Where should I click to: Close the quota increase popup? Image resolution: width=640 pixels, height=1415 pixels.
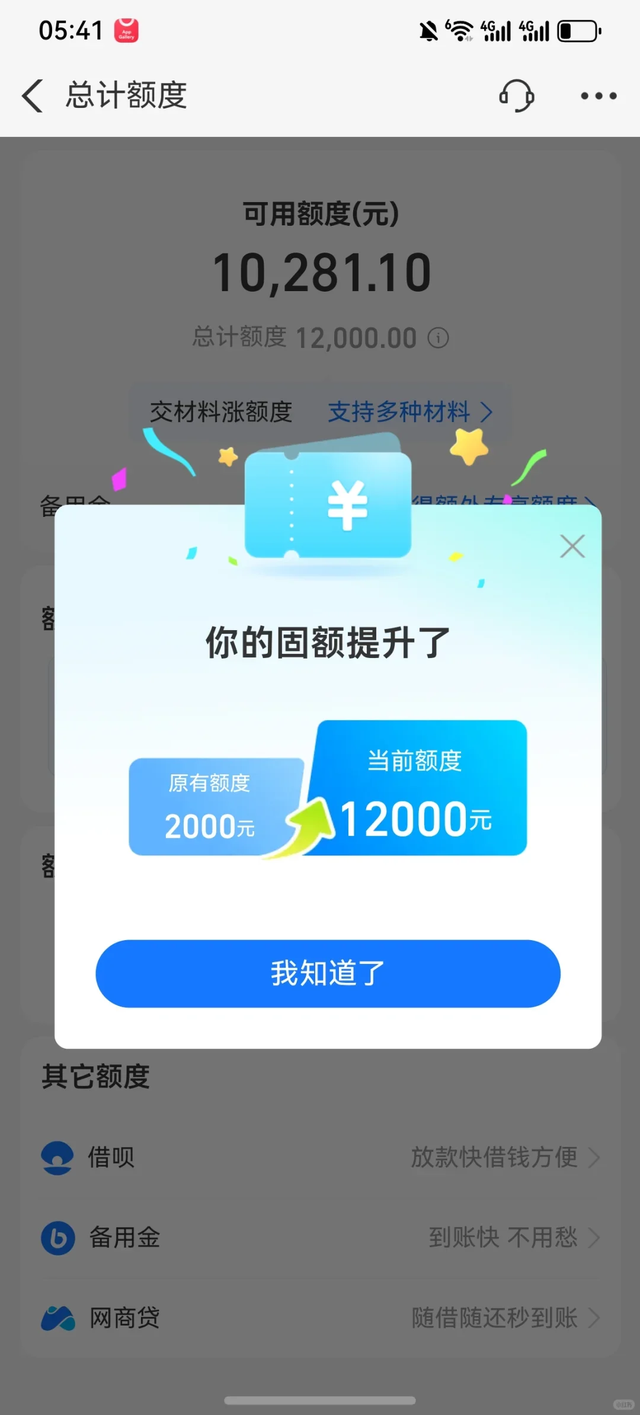(572, 546)
